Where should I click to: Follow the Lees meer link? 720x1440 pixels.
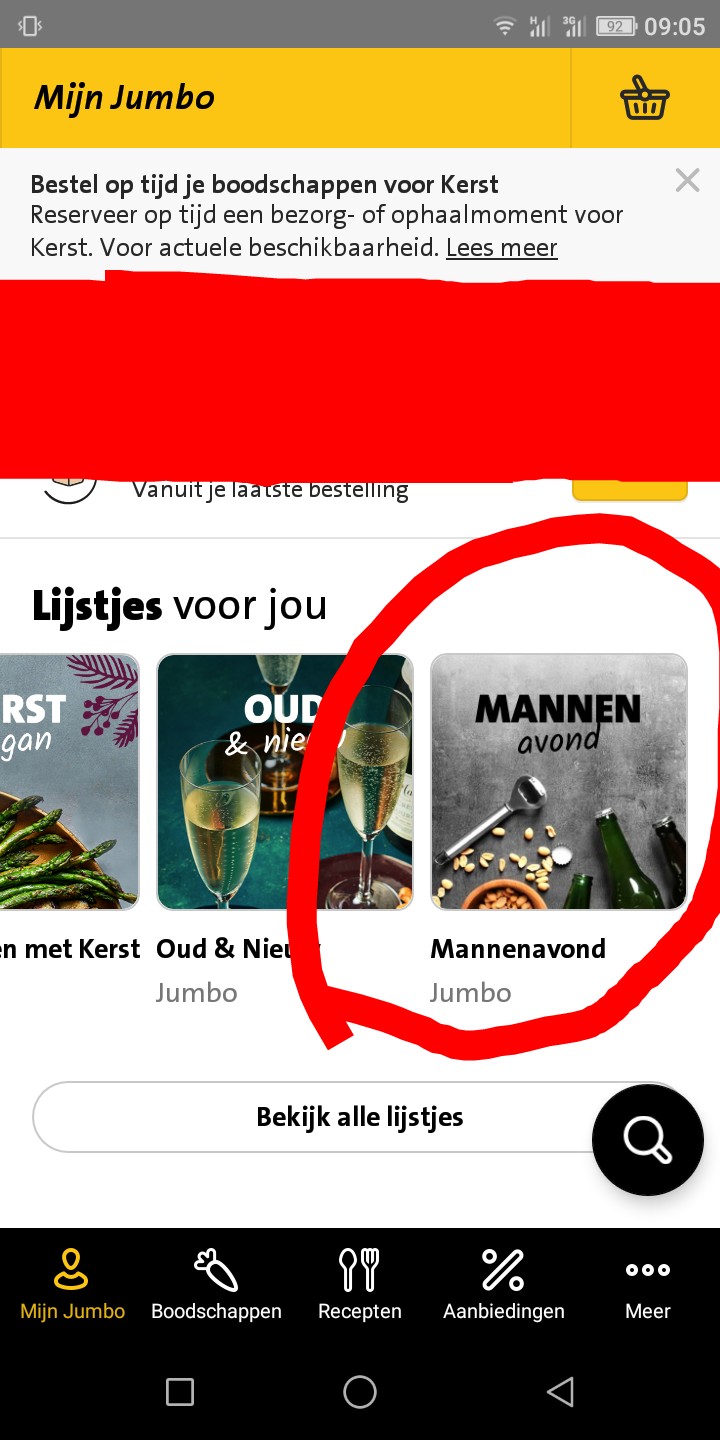coord(501,247)
